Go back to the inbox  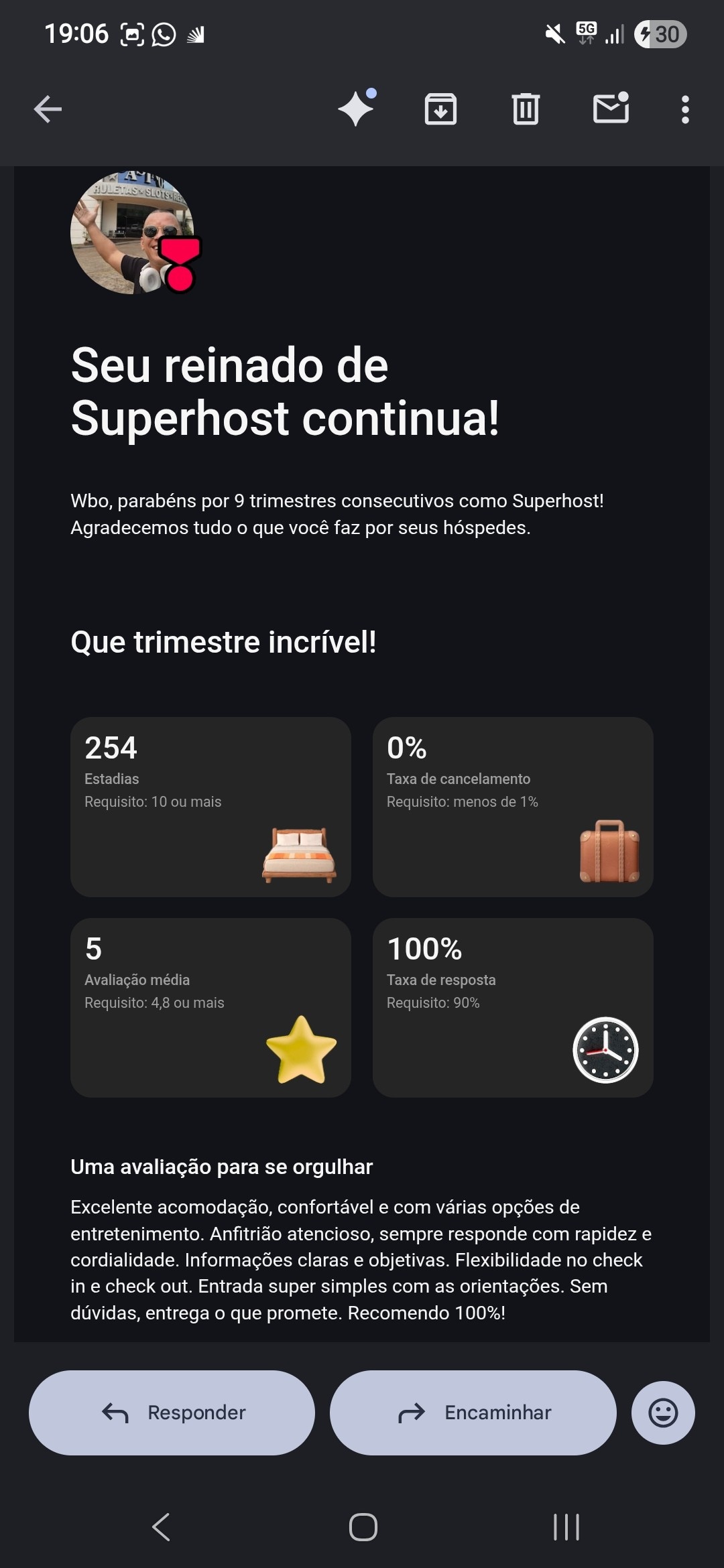point(48,109)
